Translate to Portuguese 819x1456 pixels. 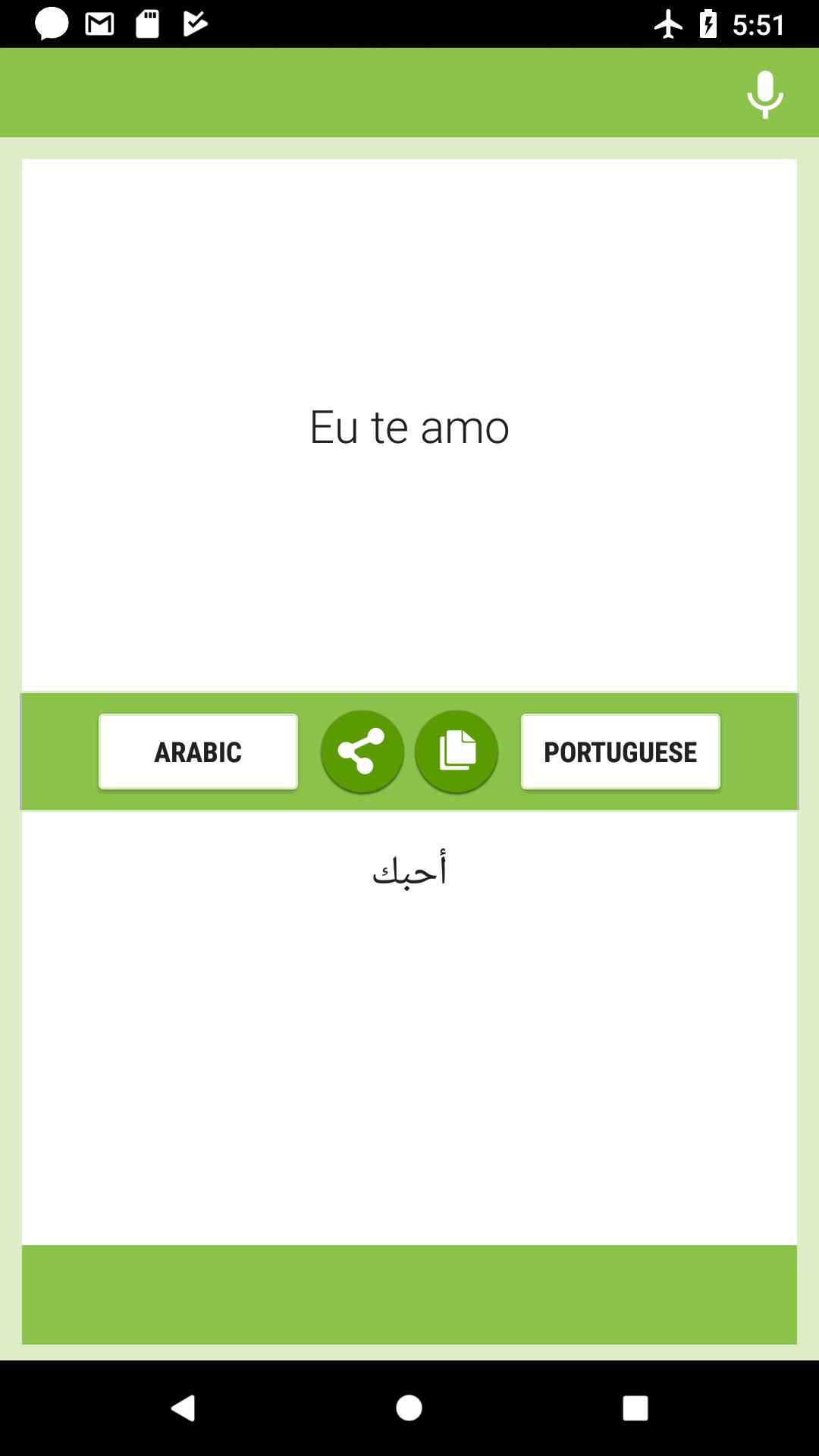pos(620,752)
